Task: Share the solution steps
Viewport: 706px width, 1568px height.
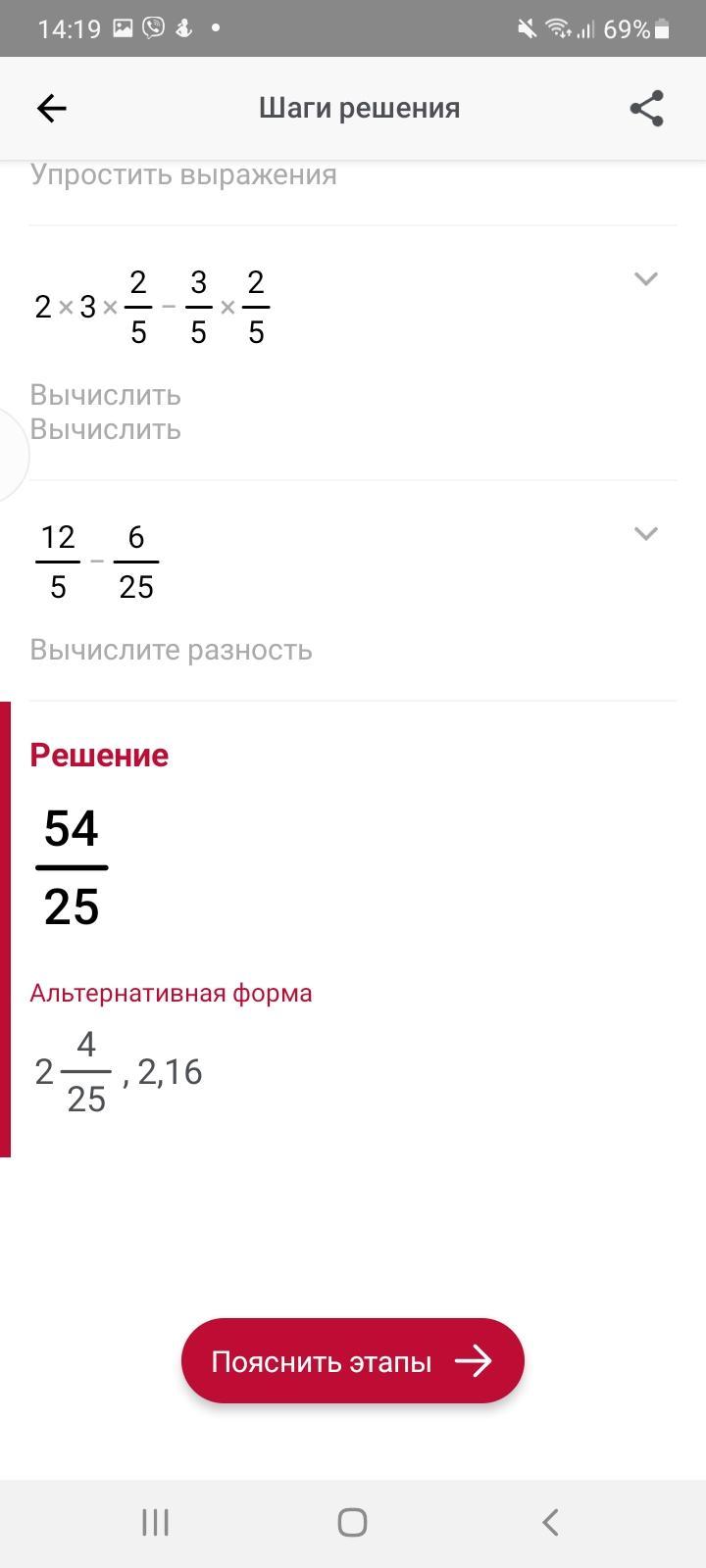Action: tap(646, 108)
